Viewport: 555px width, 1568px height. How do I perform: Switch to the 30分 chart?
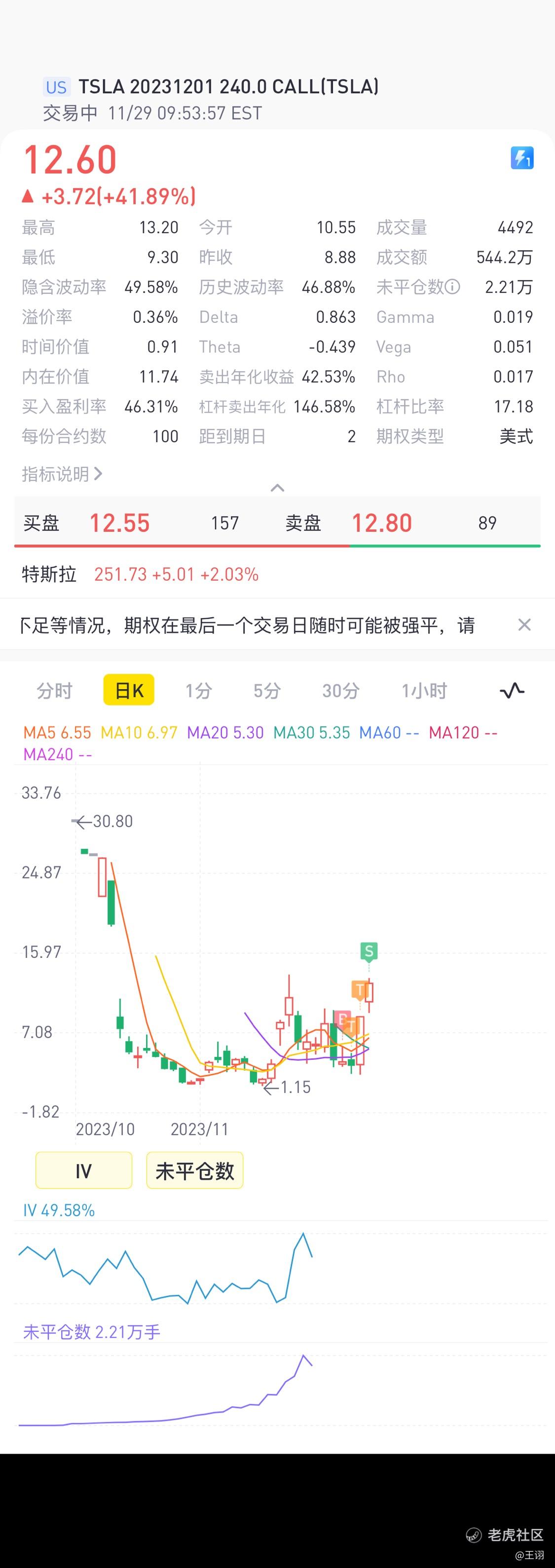point(340,690)
